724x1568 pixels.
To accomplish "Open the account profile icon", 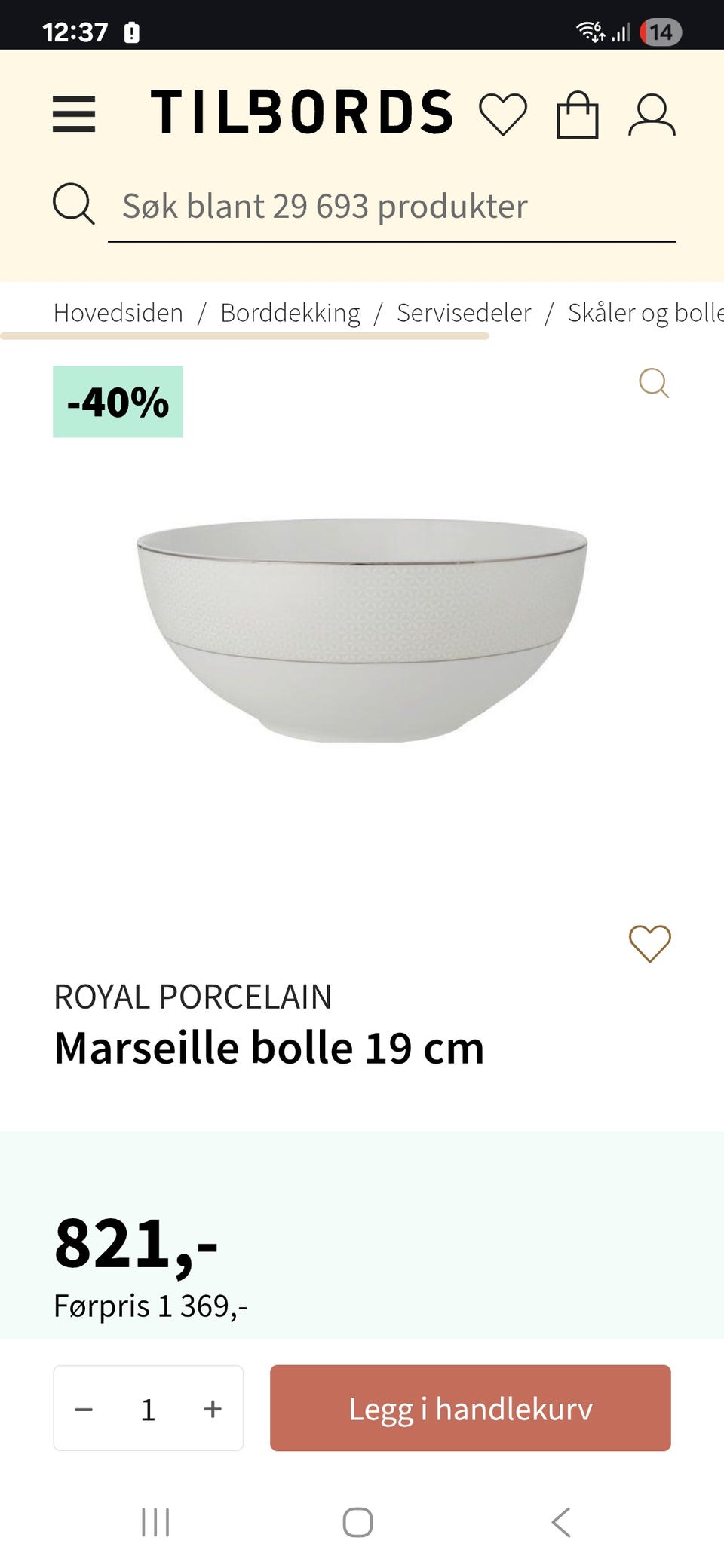I will click(653, 114).
